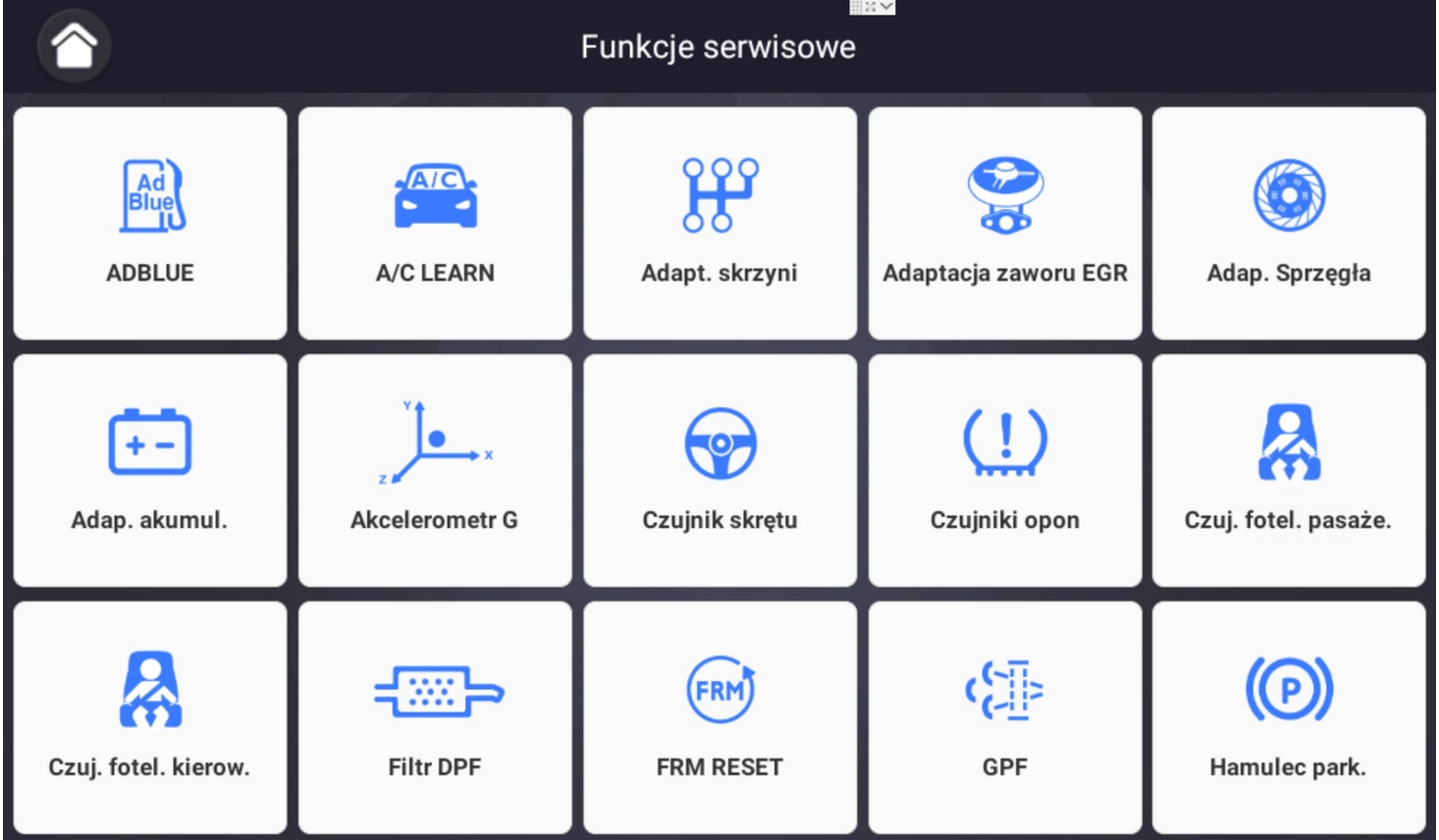Viewport: 1439px width, 840px height.
Task: Go to the home screen
Action: (74, 46)
